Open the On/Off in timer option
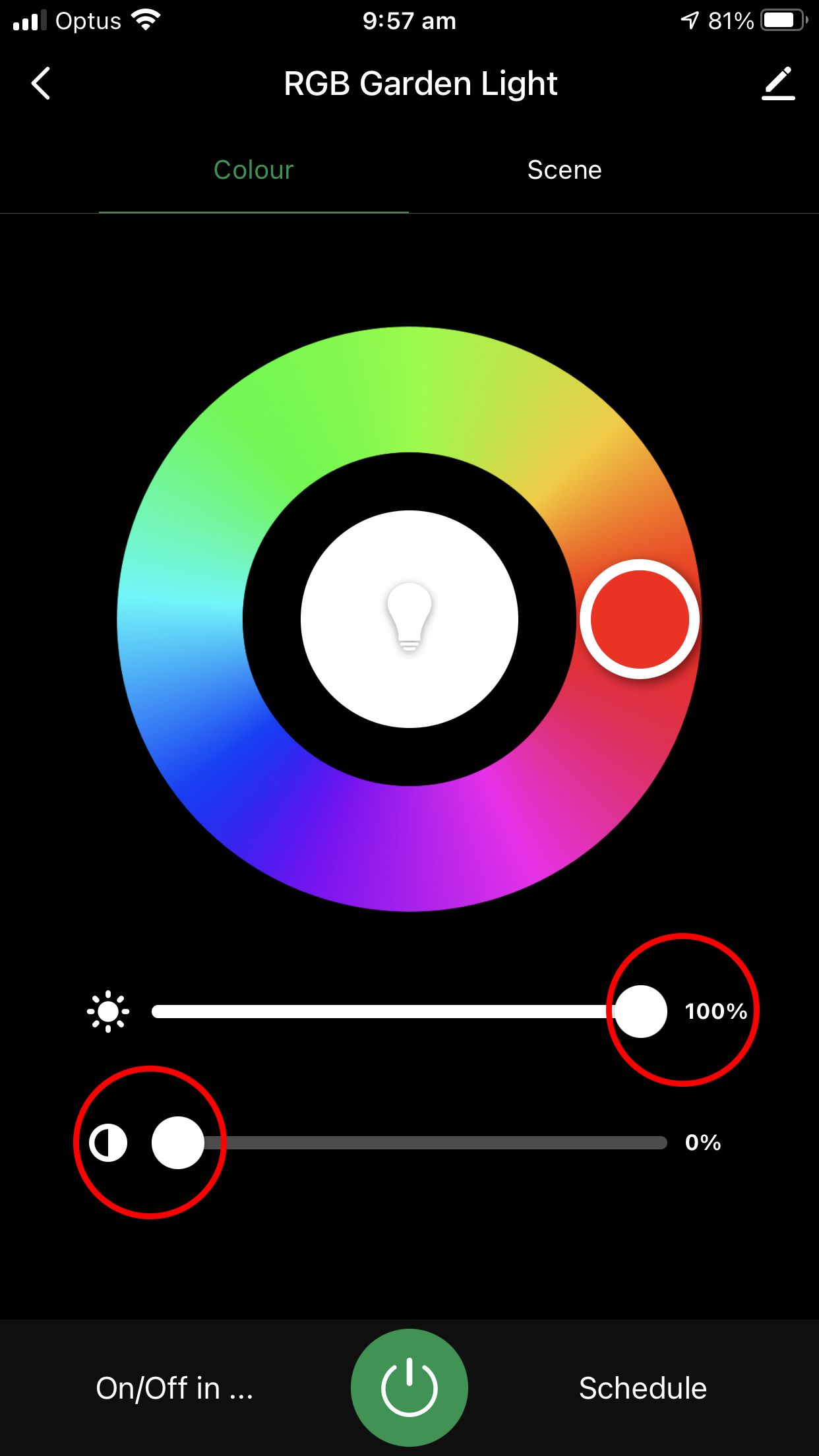The height and width of the screenshot is (1456, 819). coord(174,1388)
